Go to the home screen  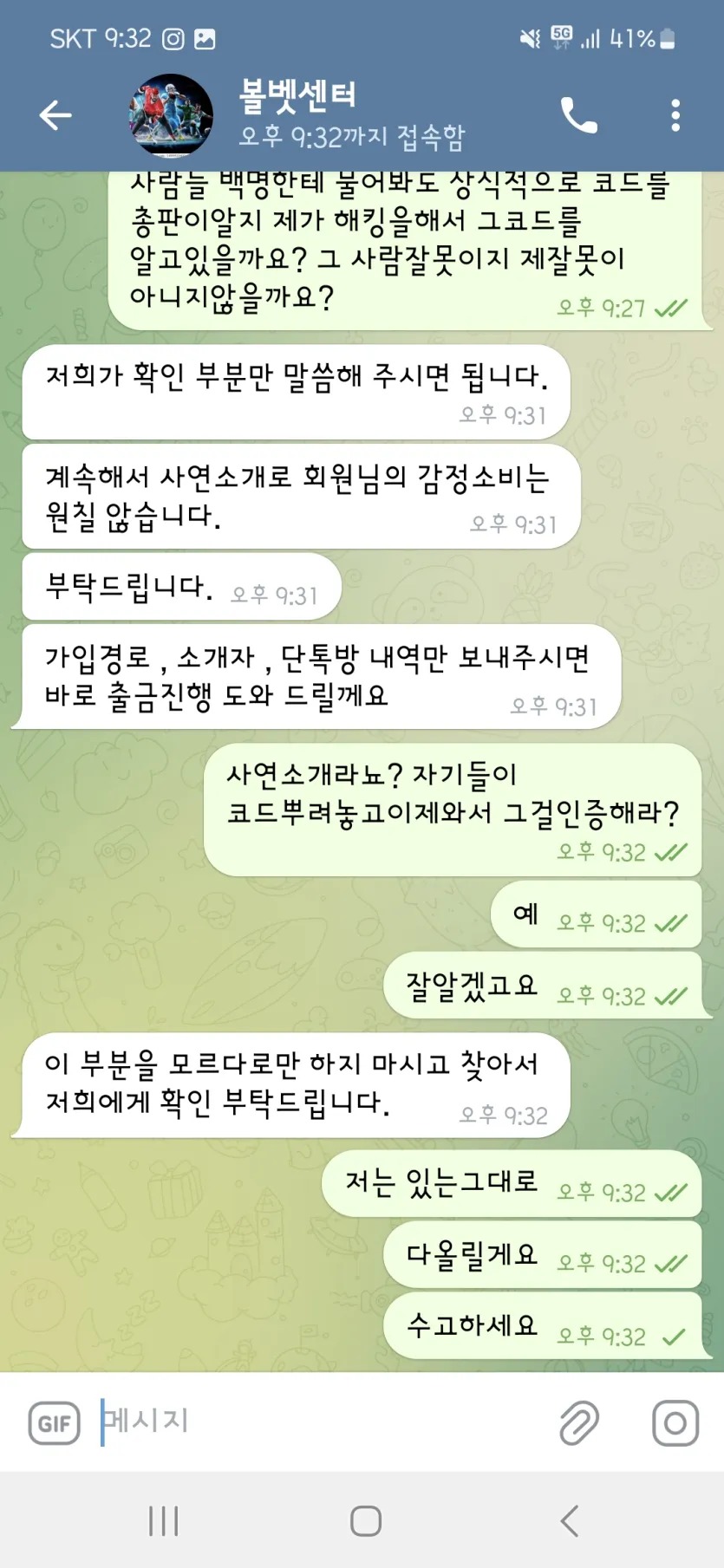click(x=365, y=1520)
